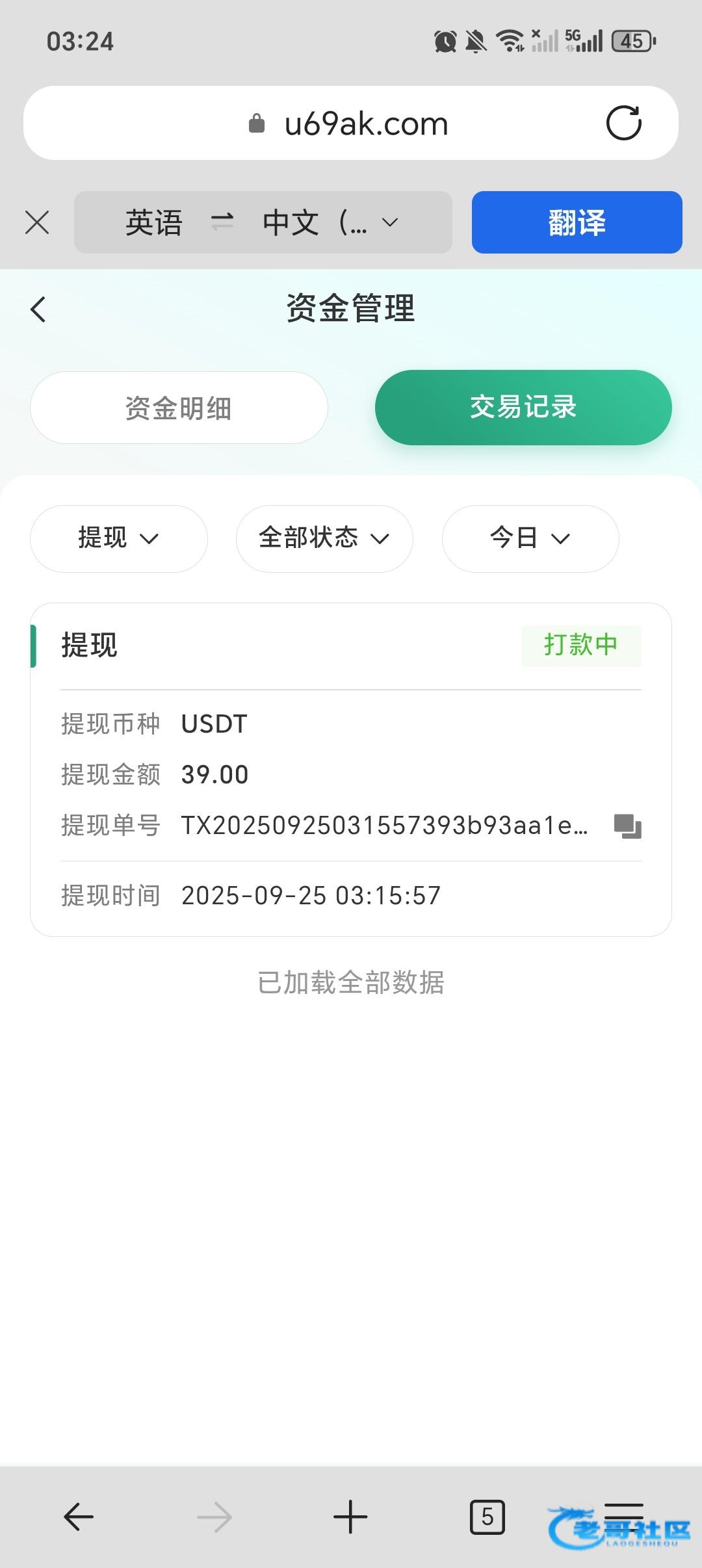Viewport: 702px width, 1568px height.
Task: Select the 交易记录 tab
Action: coord(523,408)
